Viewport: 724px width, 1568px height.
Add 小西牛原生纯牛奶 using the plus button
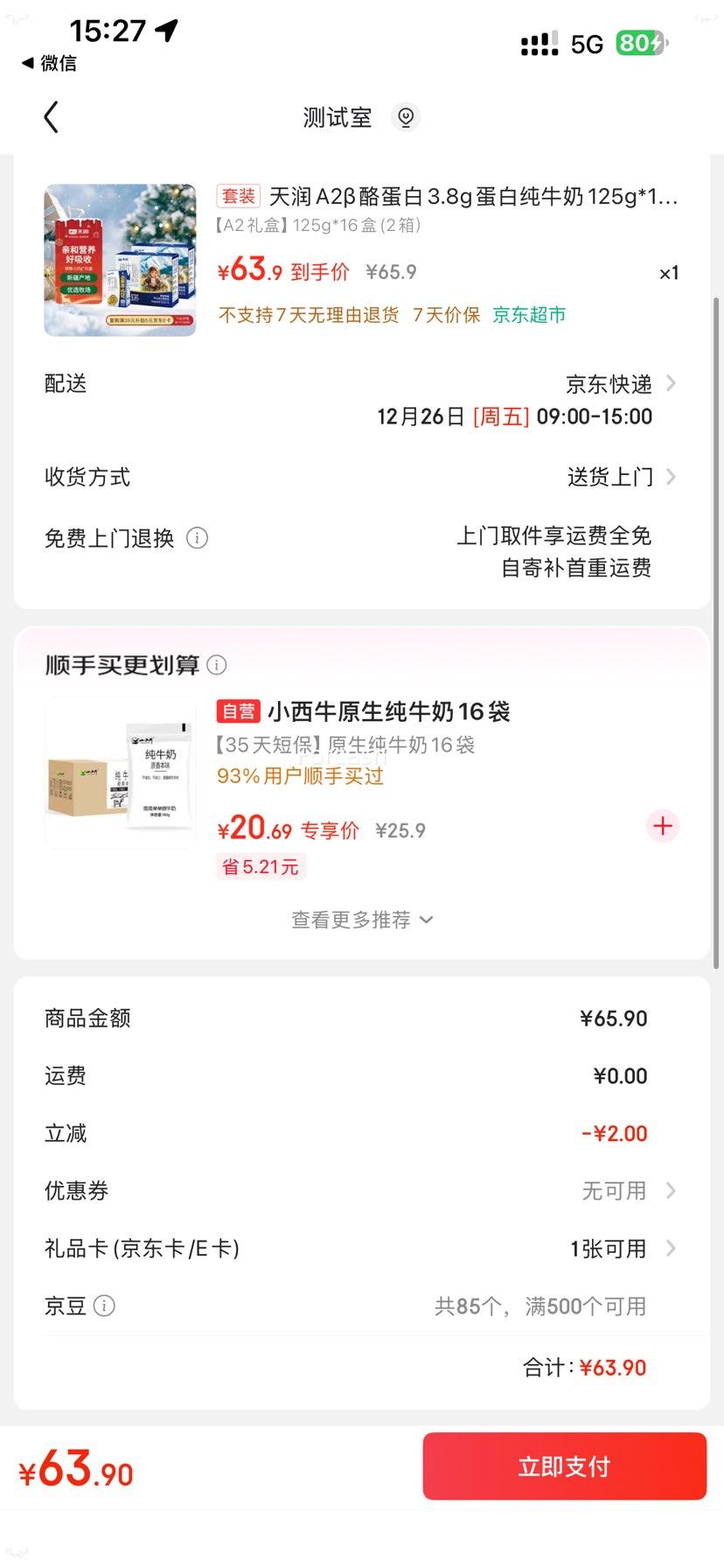coord(662,826)
